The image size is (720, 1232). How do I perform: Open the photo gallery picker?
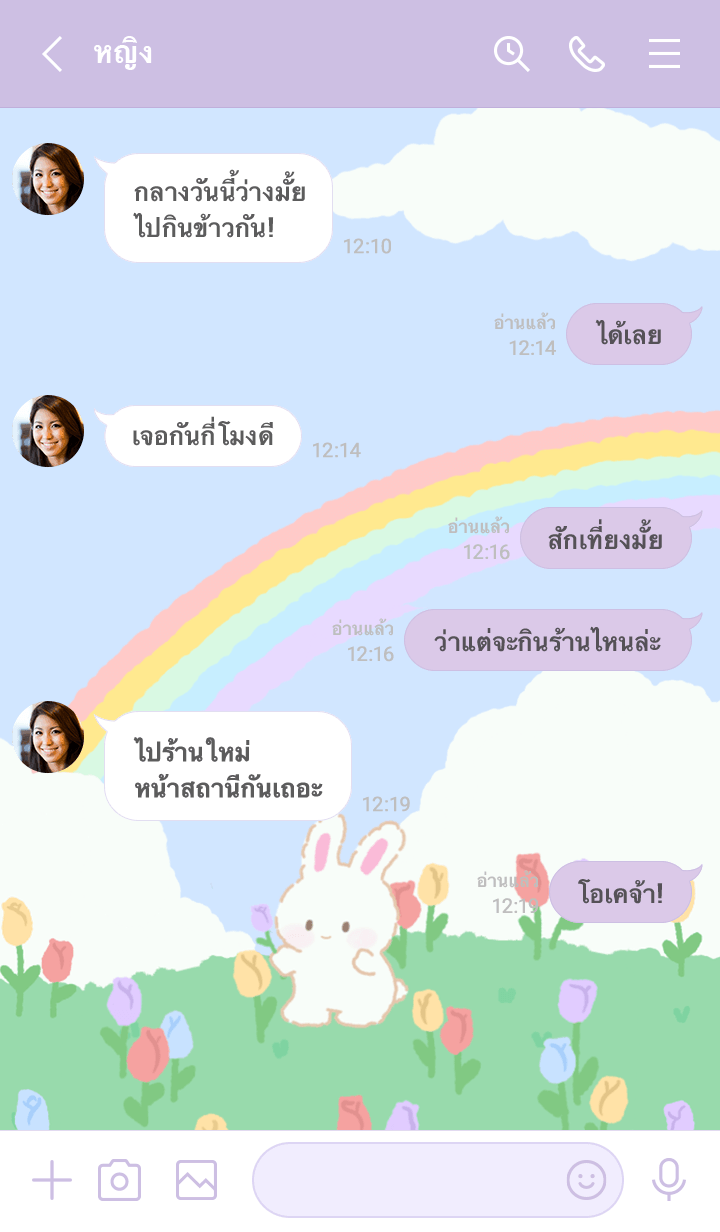(x=196, y=1181)
